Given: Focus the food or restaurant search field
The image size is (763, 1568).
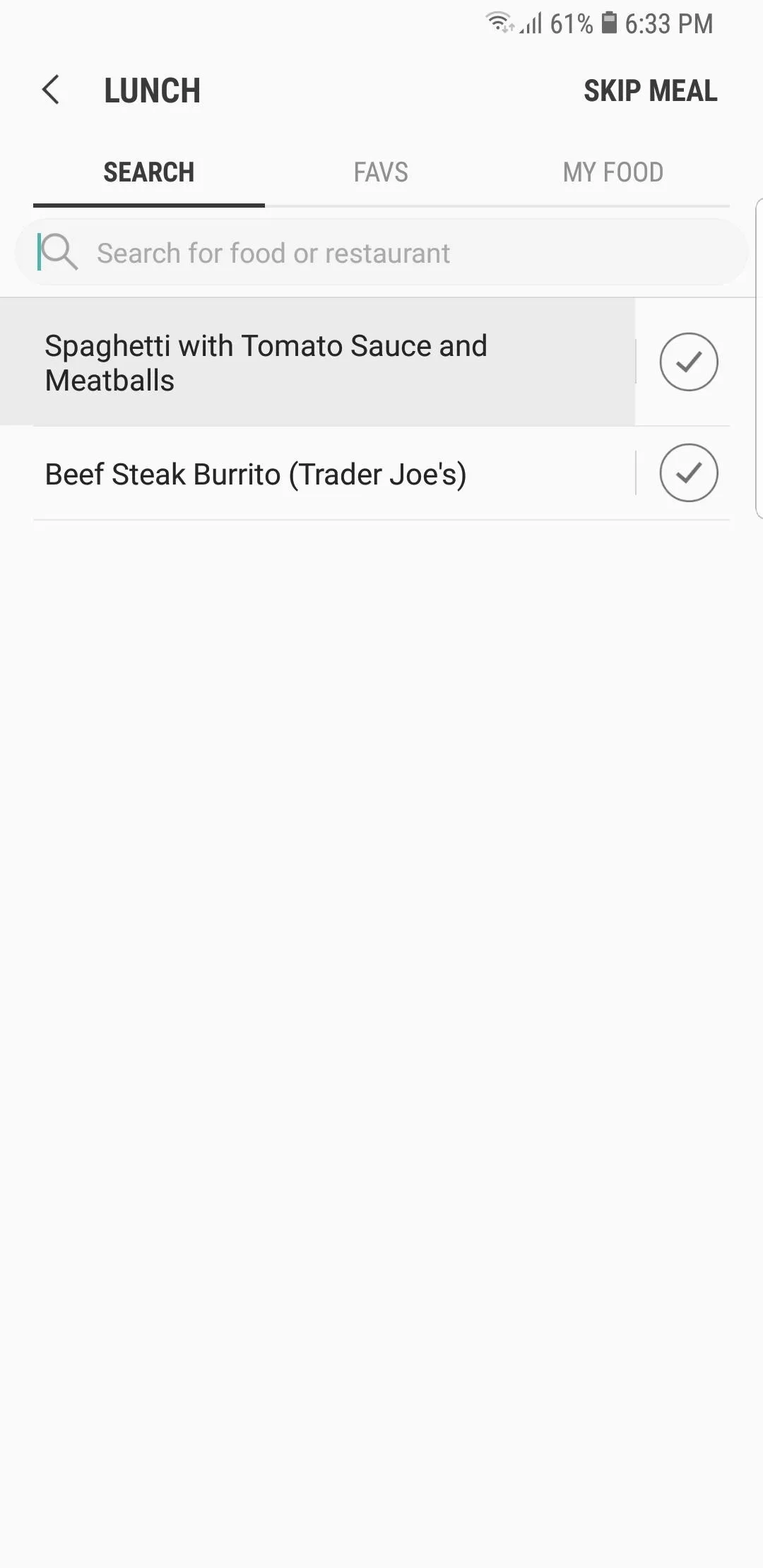Looking at the screenshot, I should click(381, 253).
